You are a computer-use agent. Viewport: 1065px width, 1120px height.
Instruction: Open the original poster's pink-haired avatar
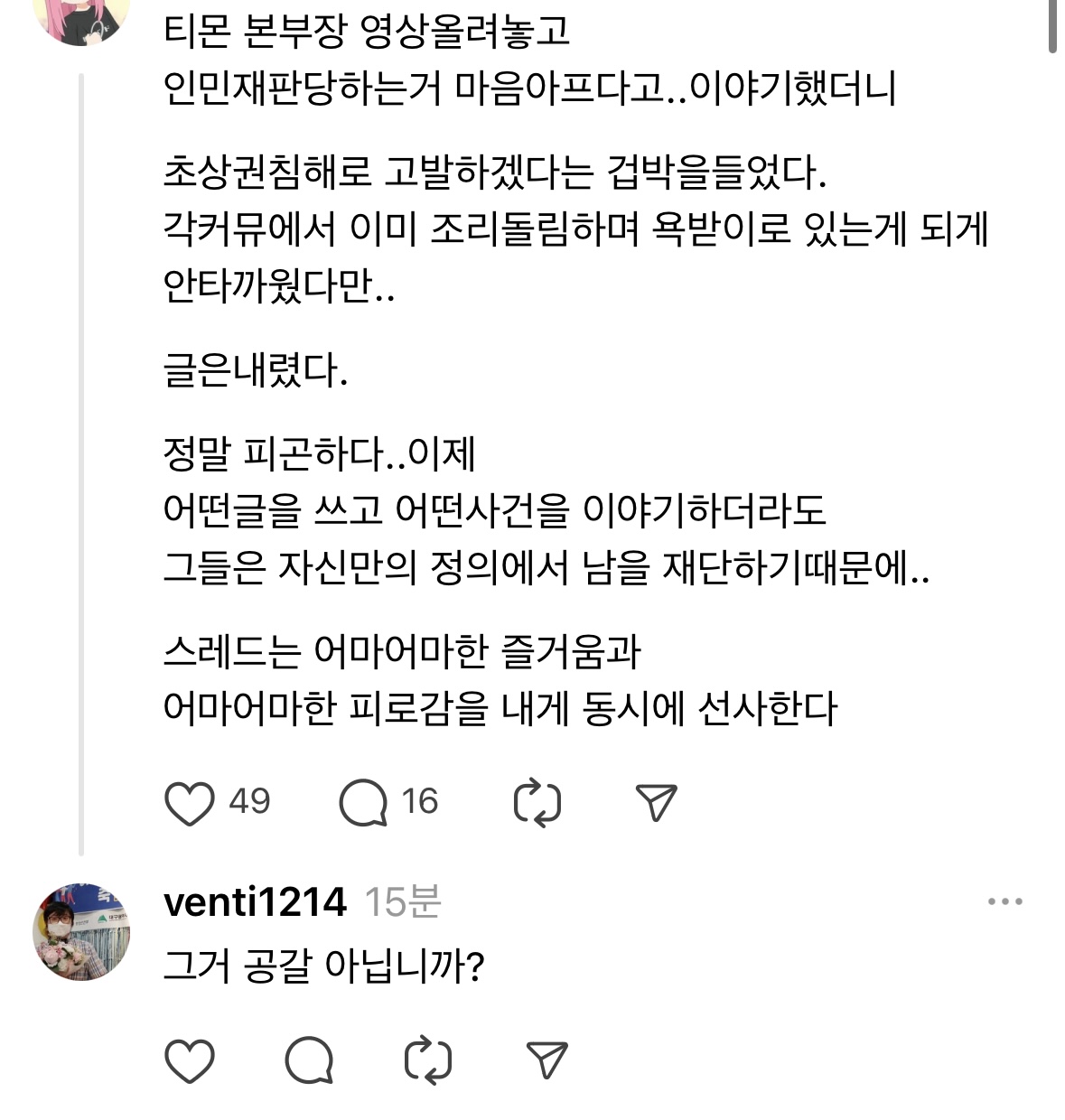[81, 20]
